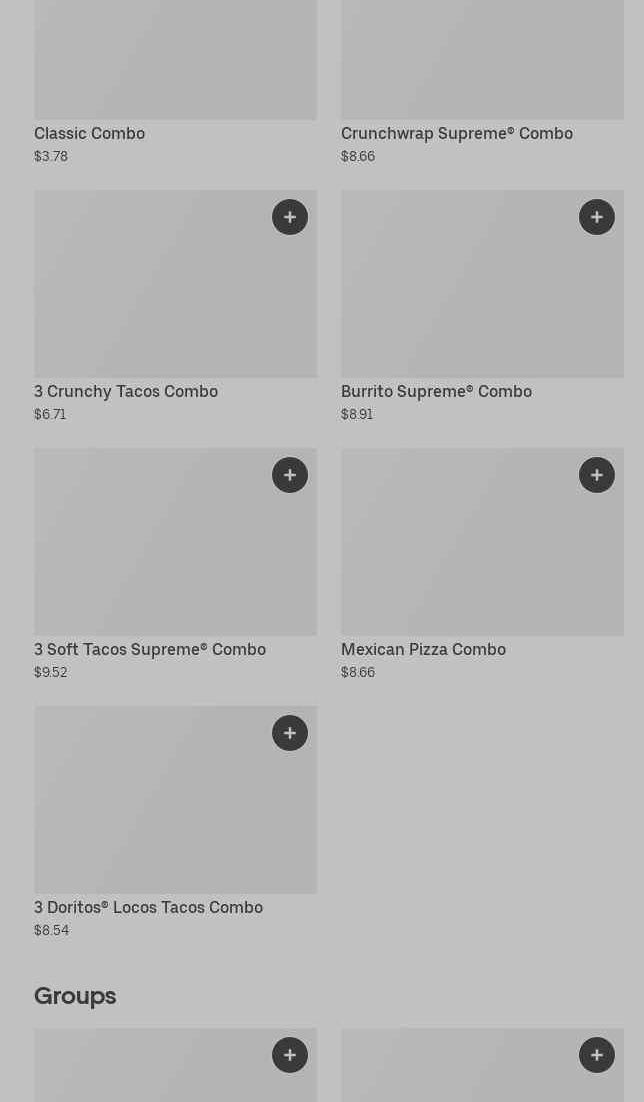The image size is (644, 1102).
Task: Add 3 Doritos Locos Tacos Combo to cart
Action: coord(290,733)
